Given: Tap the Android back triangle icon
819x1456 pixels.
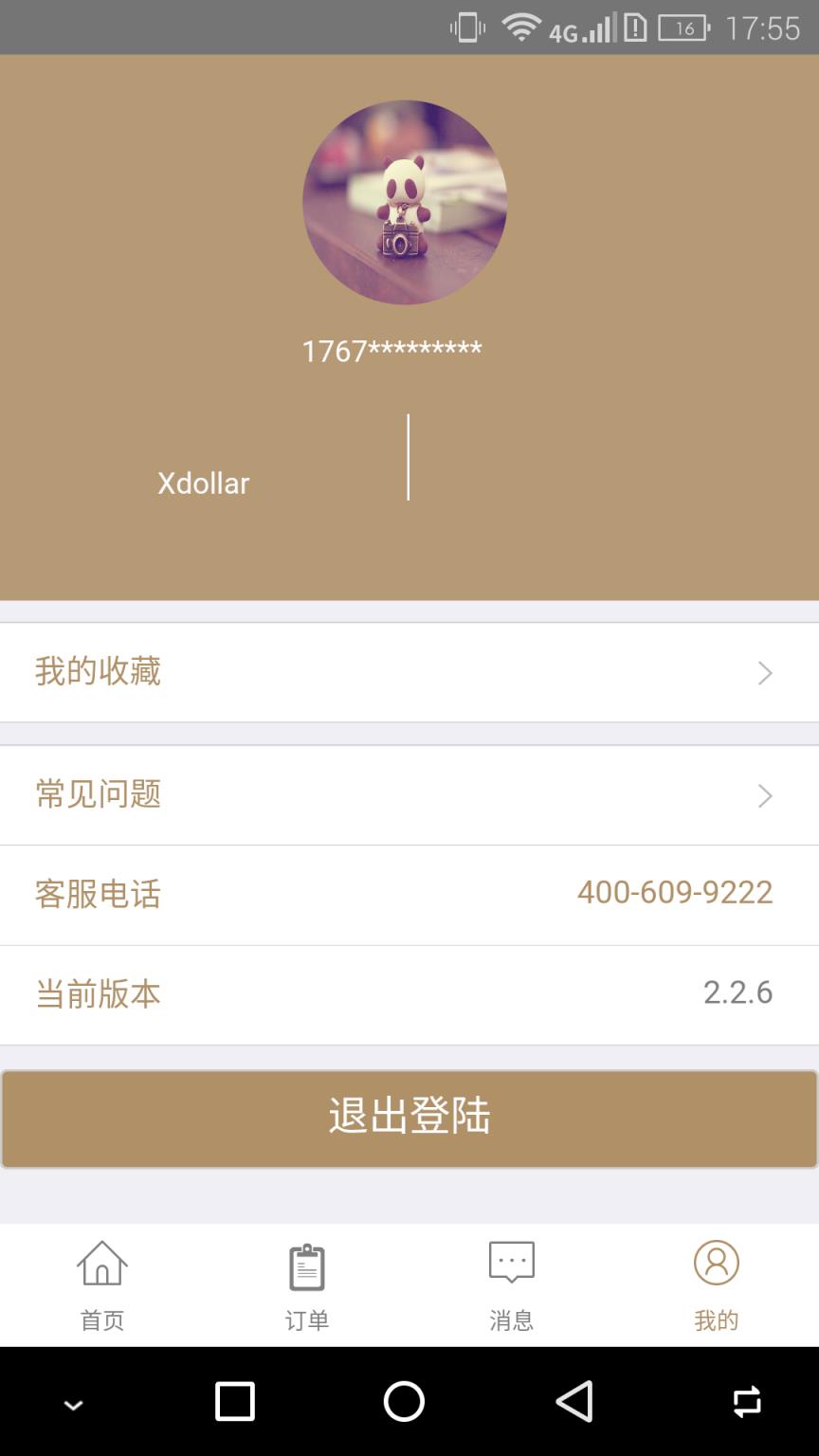Looking at the screenshot, I should pyautogui.click(x=575, y=1403).
